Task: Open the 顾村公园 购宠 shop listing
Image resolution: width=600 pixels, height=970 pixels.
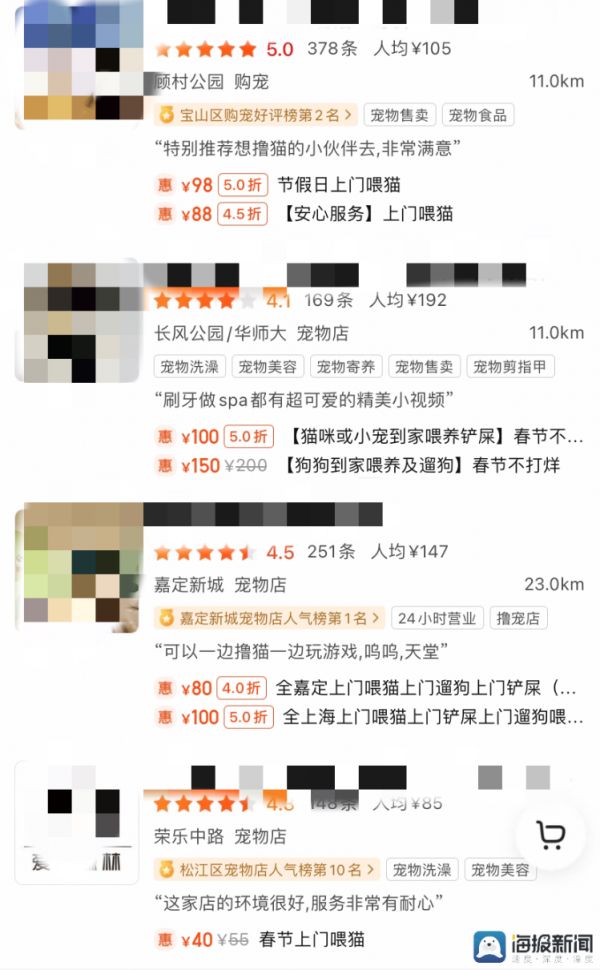Action: 212,81
